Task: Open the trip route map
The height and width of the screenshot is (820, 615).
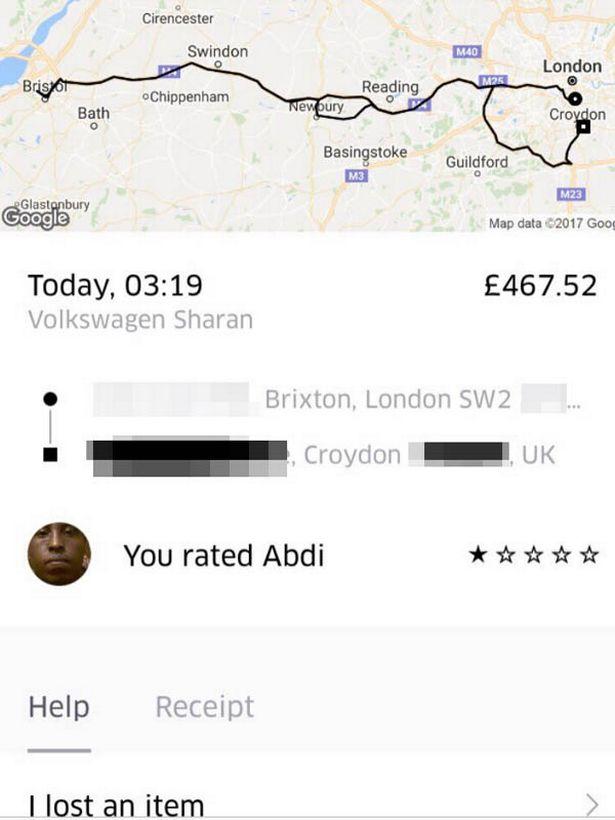Action: click(x=307, y=115)
